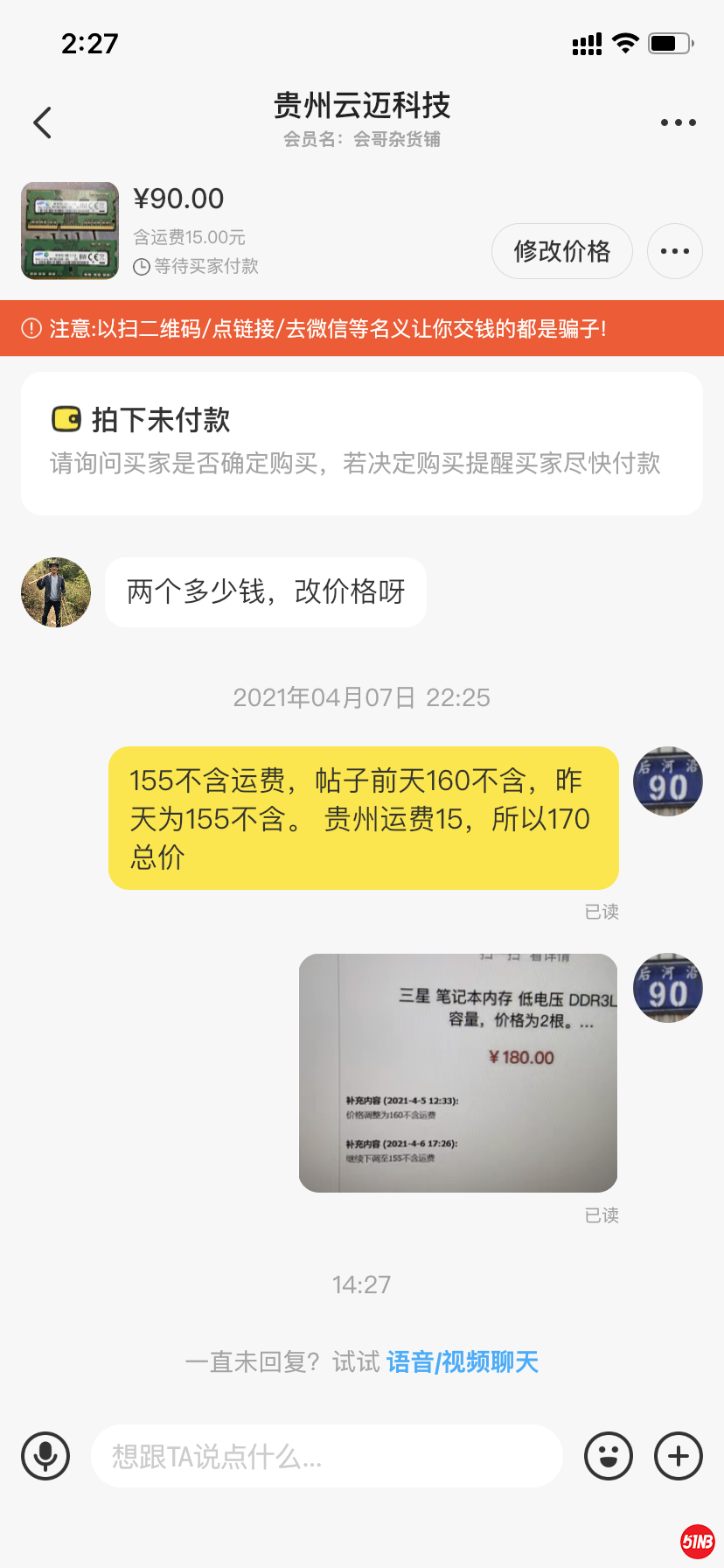
Task: Open the emoji picker
Action: [x=608, y=1456]
